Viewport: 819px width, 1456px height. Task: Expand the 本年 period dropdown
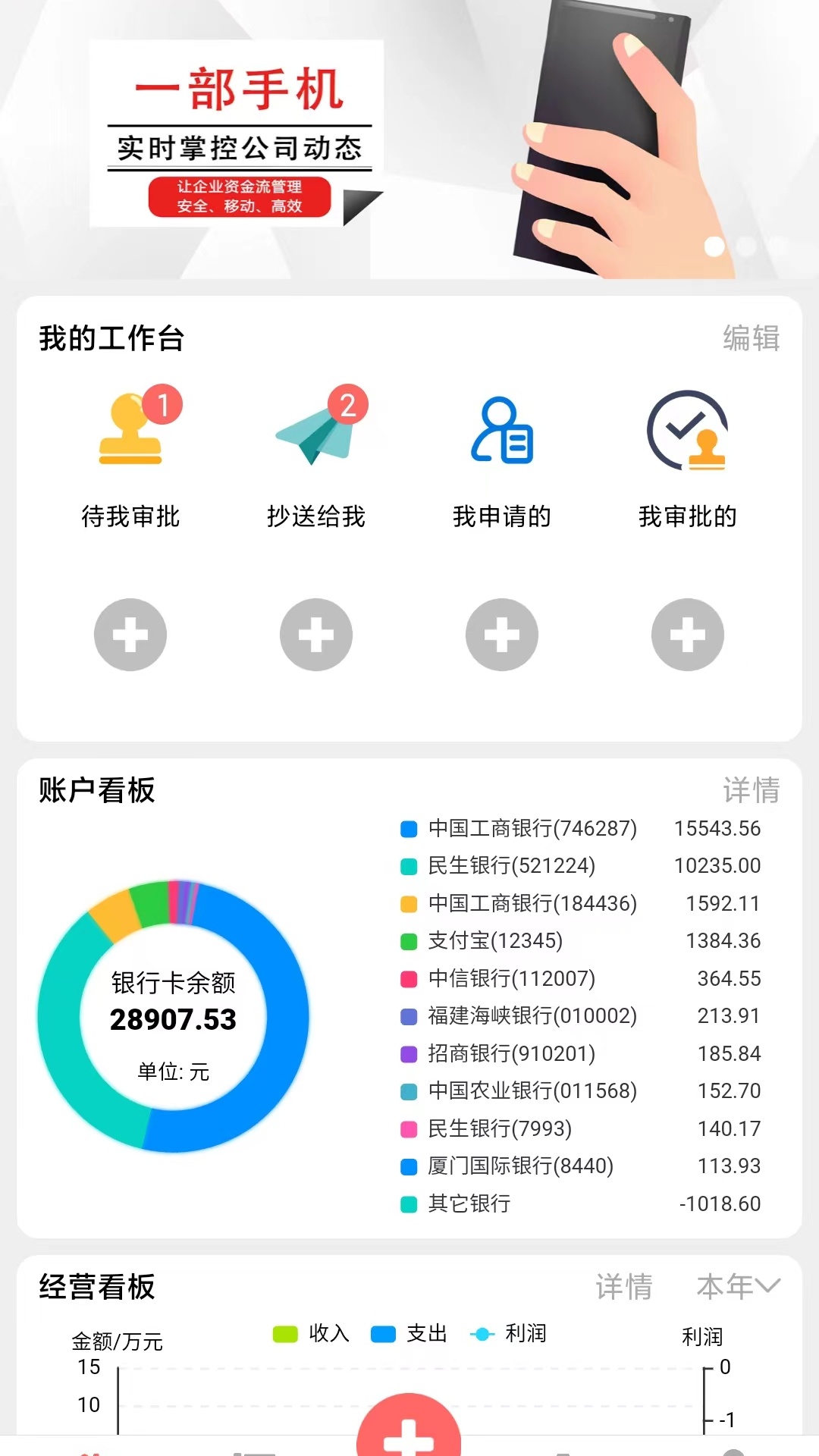(x=738, y=1287)
